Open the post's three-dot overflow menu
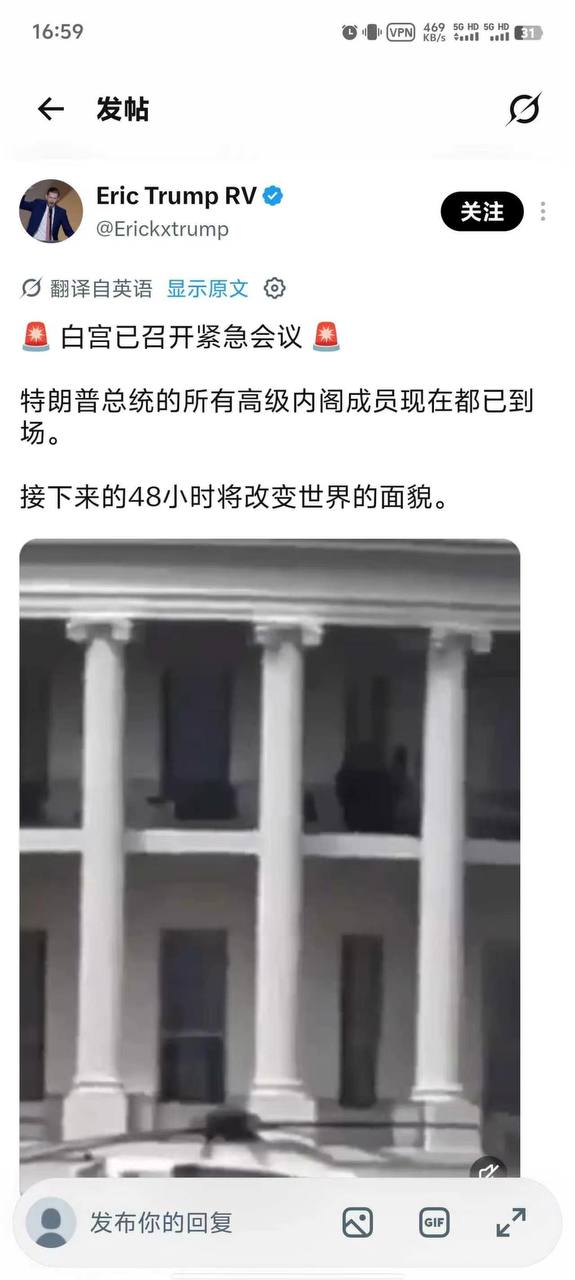The image size is (575, 1280). 543,211
